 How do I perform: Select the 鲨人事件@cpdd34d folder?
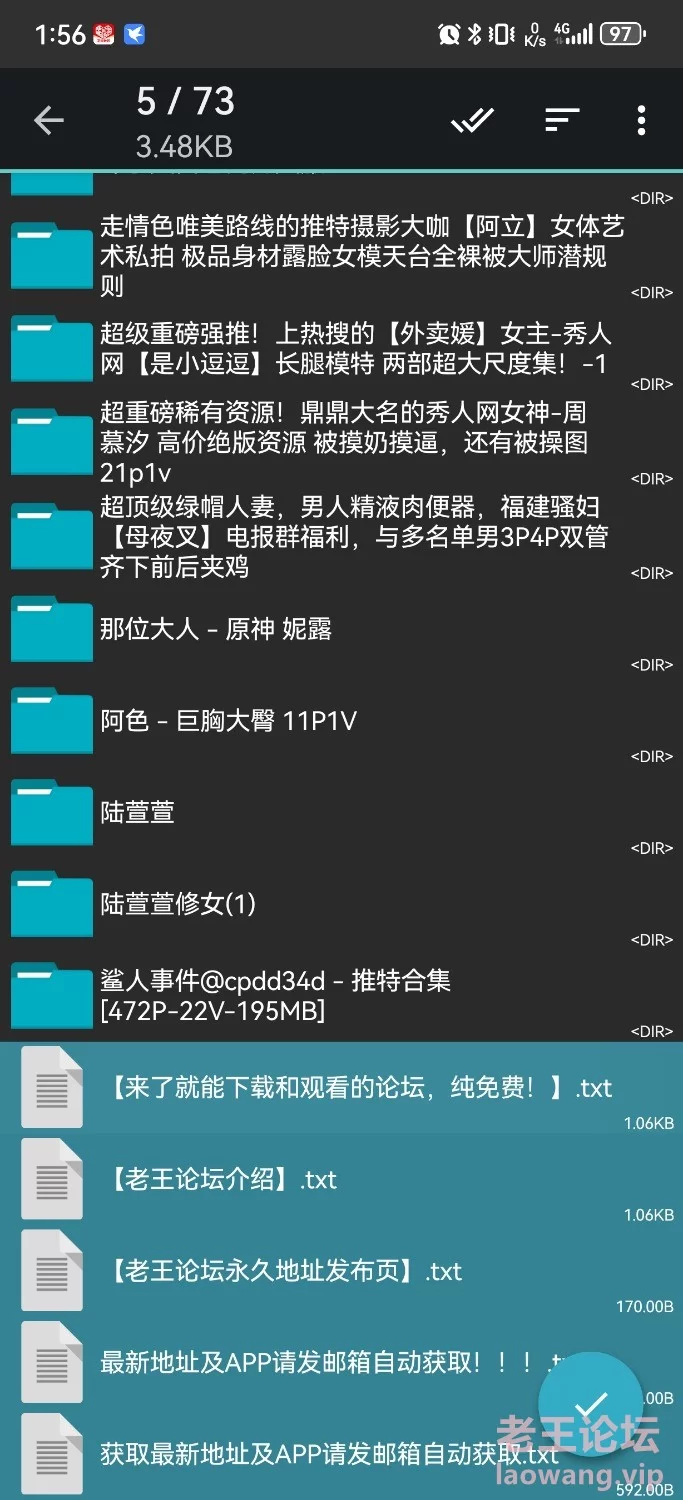(341, 996)
